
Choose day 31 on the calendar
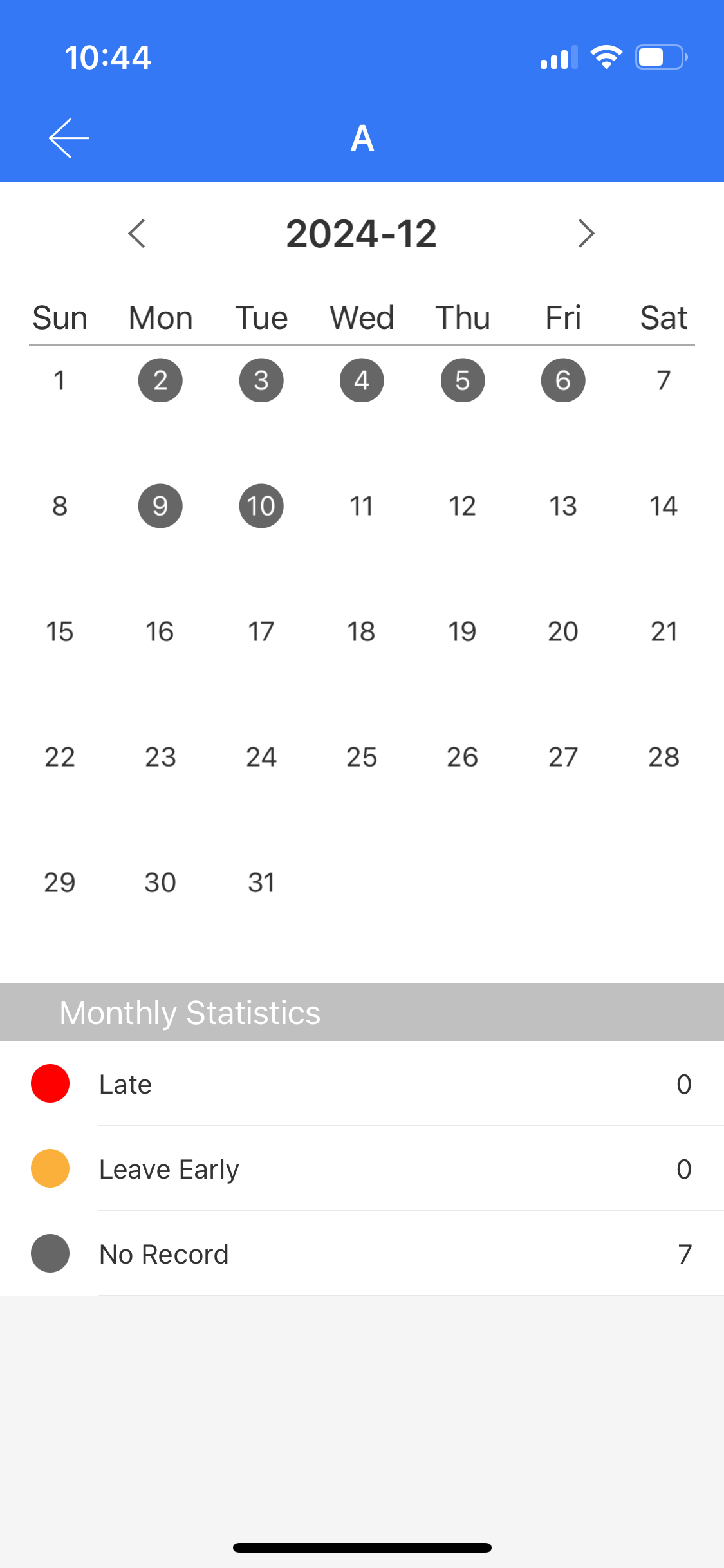point(261,882)
